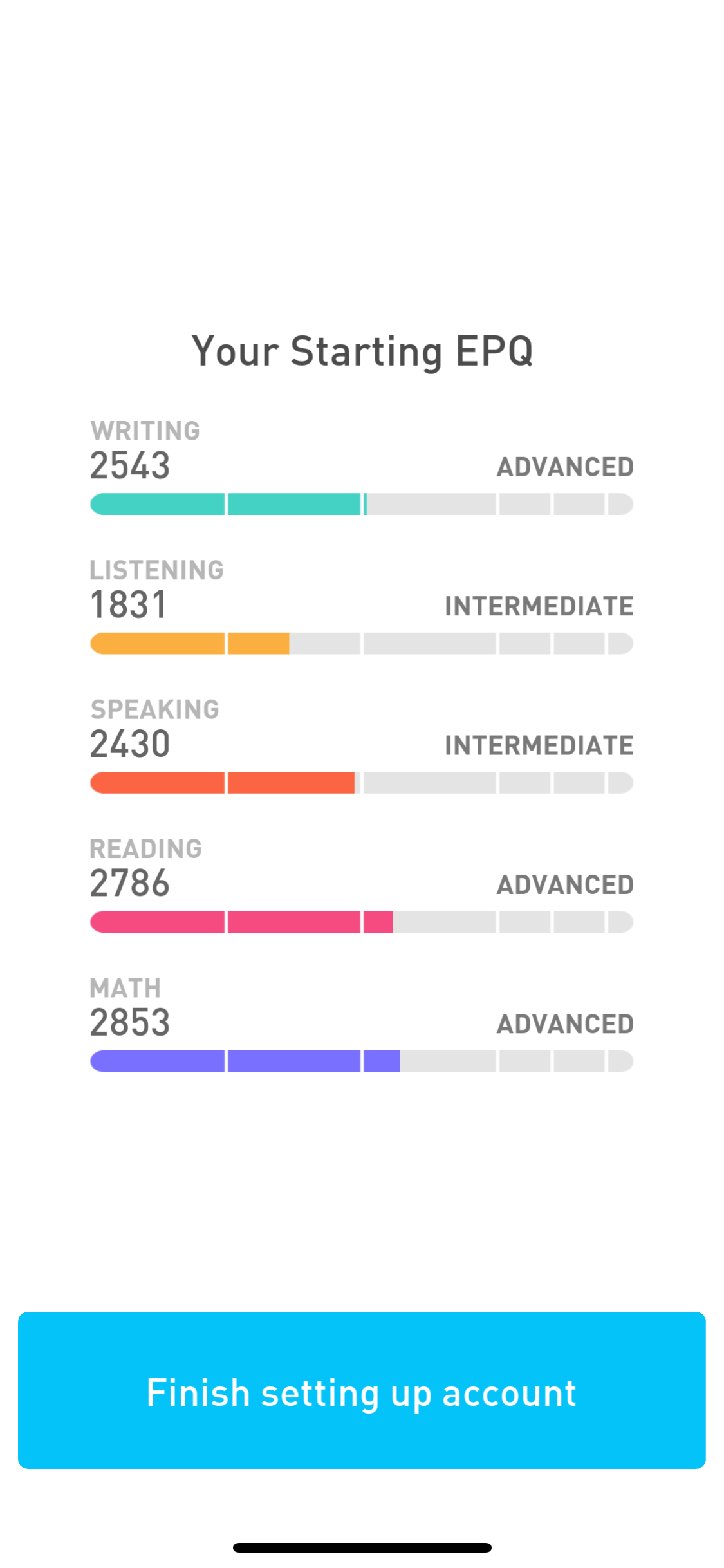Tap Finish setting up account

pos(362,1390)
